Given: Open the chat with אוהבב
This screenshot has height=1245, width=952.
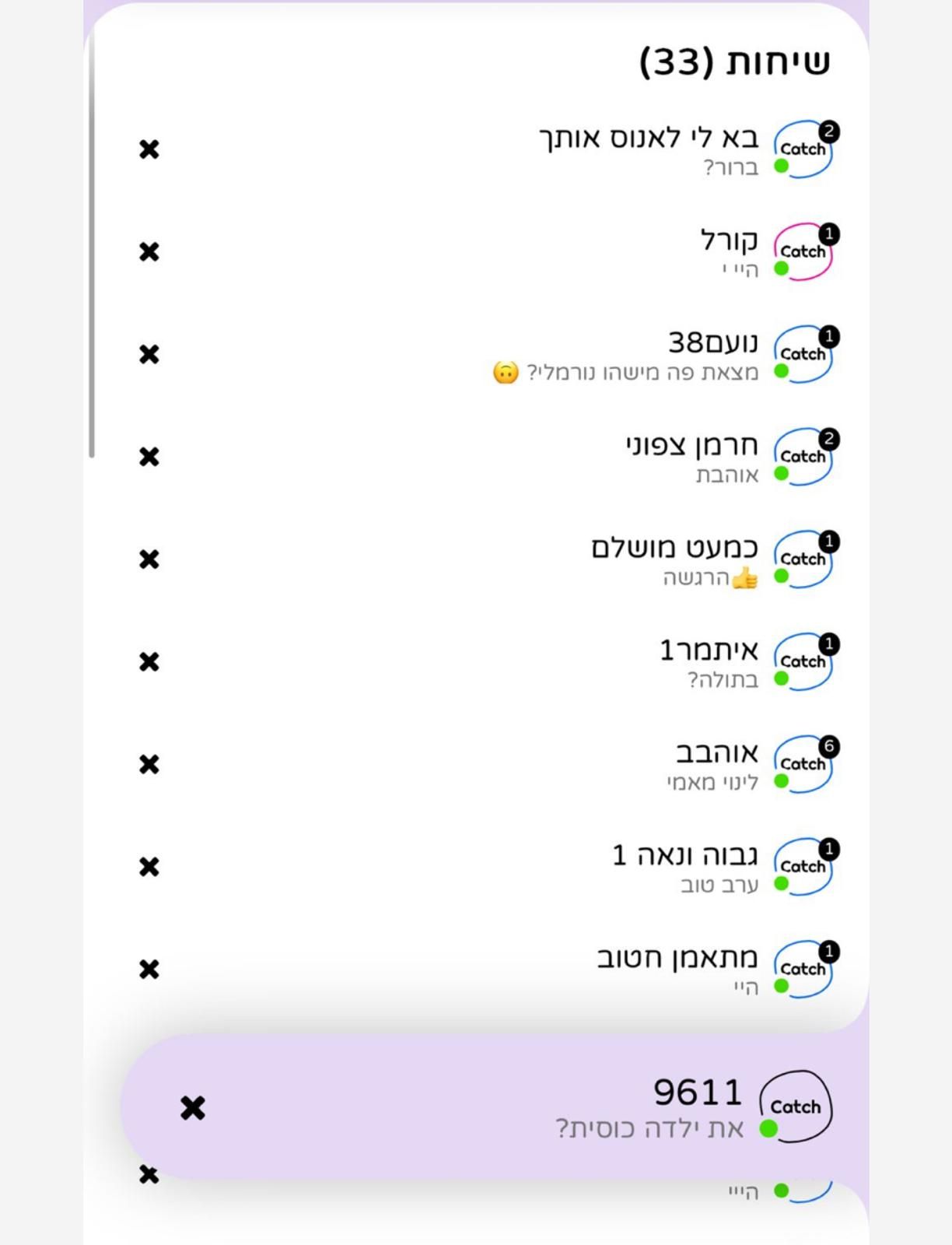Looking at the screenshot, I should tap(716, 753).
